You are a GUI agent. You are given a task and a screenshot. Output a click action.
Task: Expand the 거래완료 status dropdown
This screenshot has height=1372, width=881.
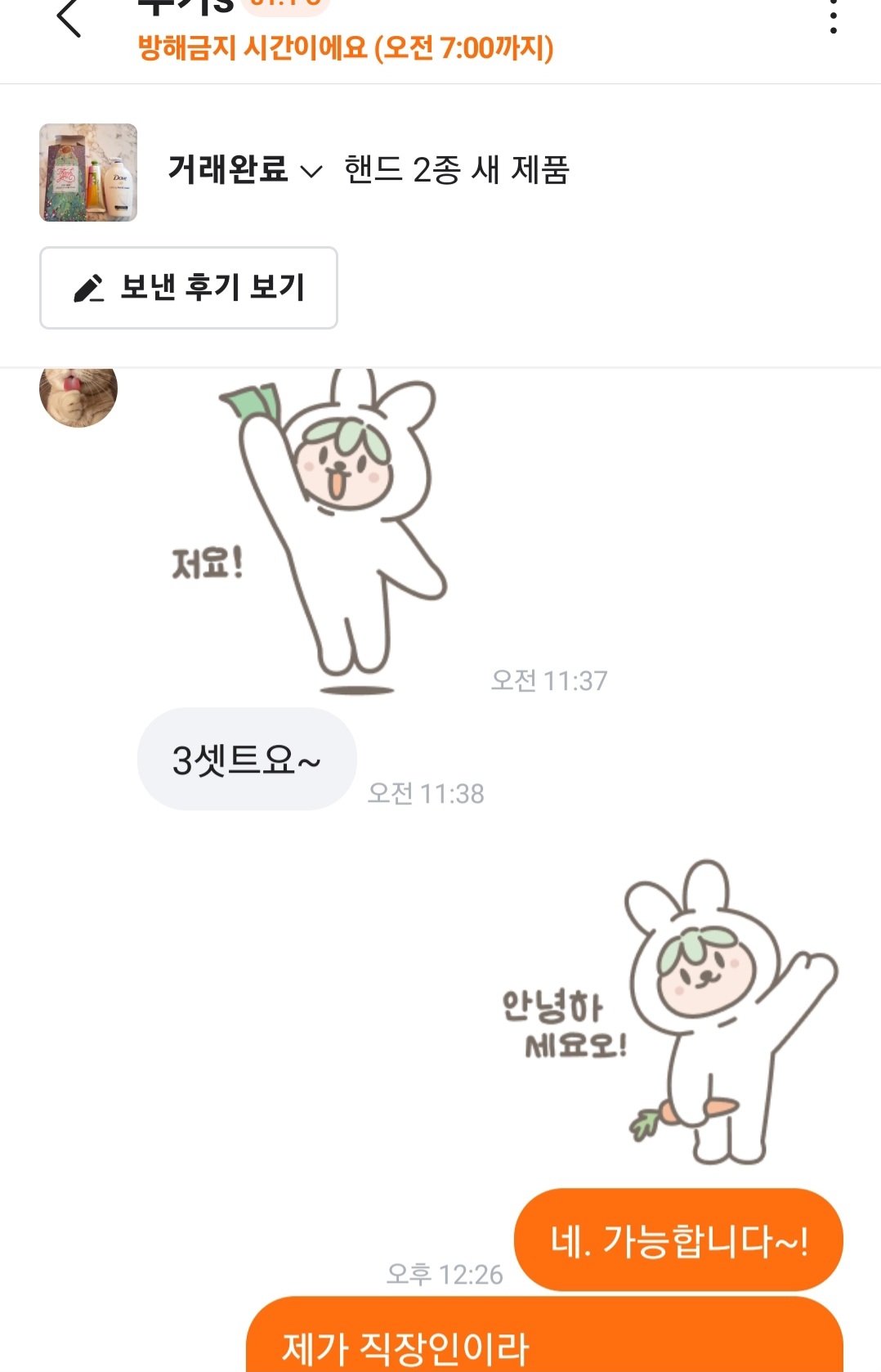(x=245, y=170)
